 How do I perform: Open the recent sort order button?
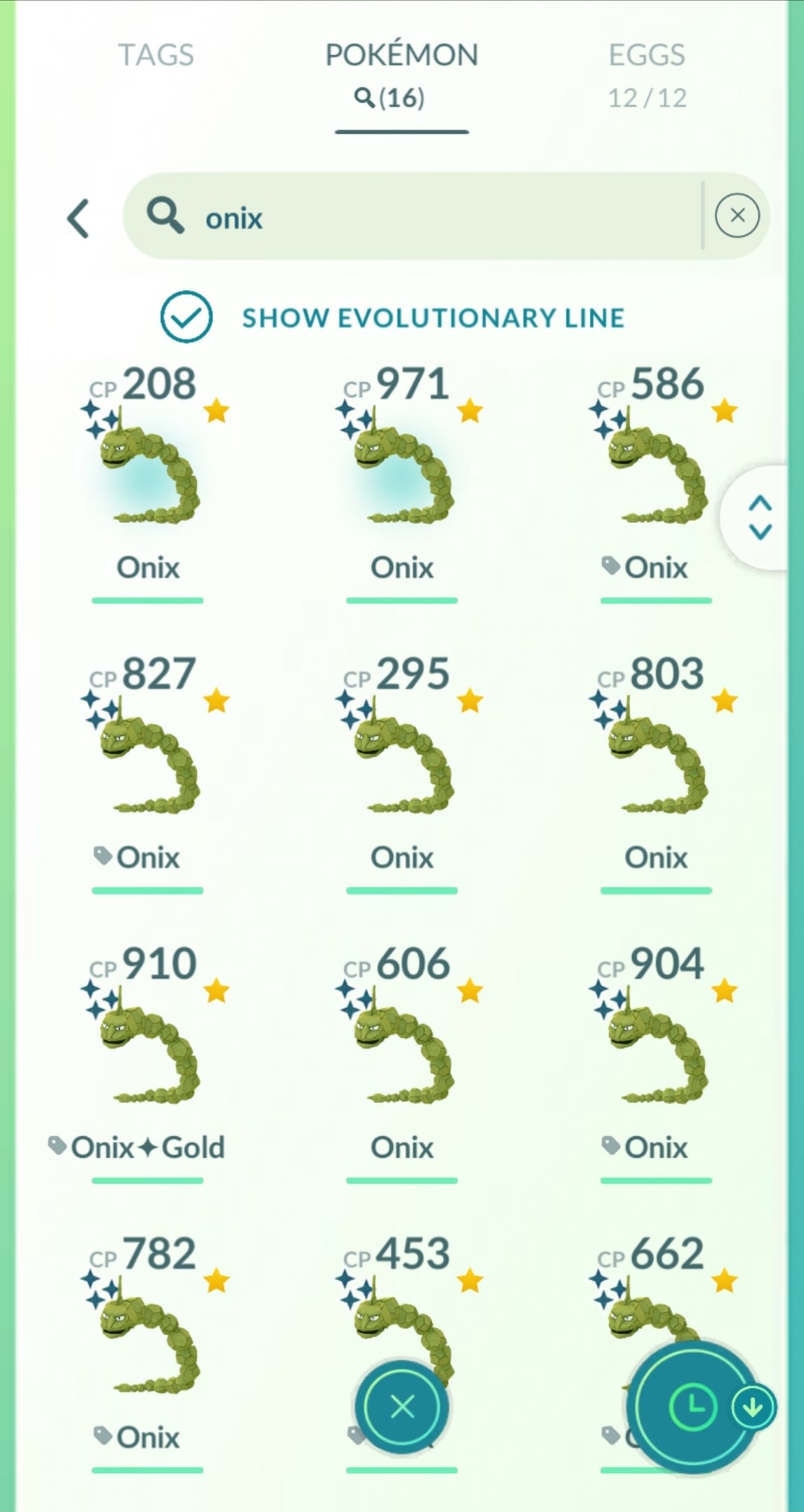click(x=692, y=1406)
